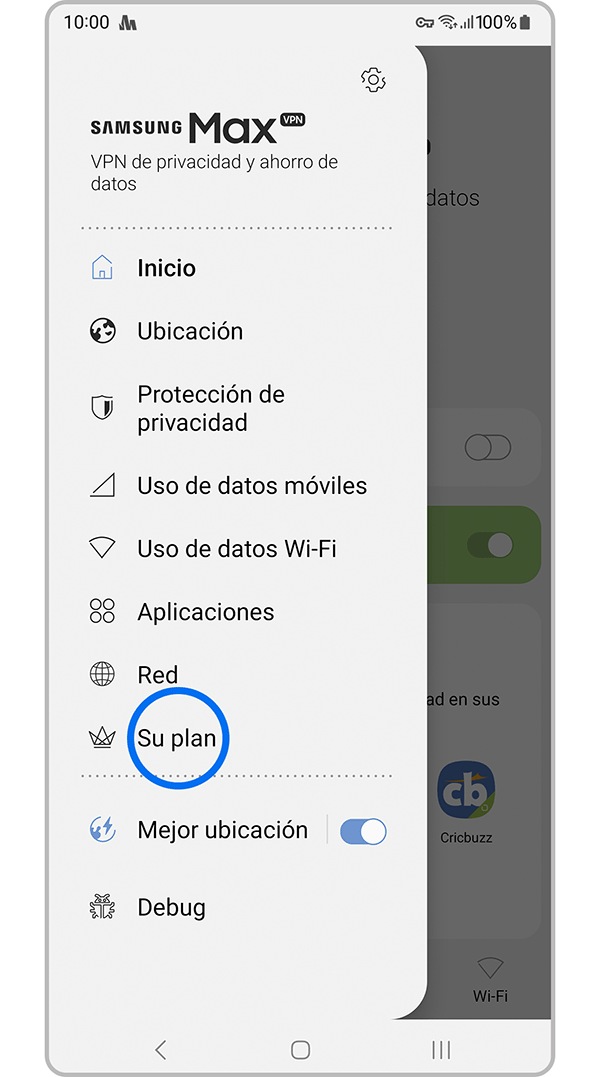Tap the system back button
The image size is (600, 1077).
[161, 1049]
